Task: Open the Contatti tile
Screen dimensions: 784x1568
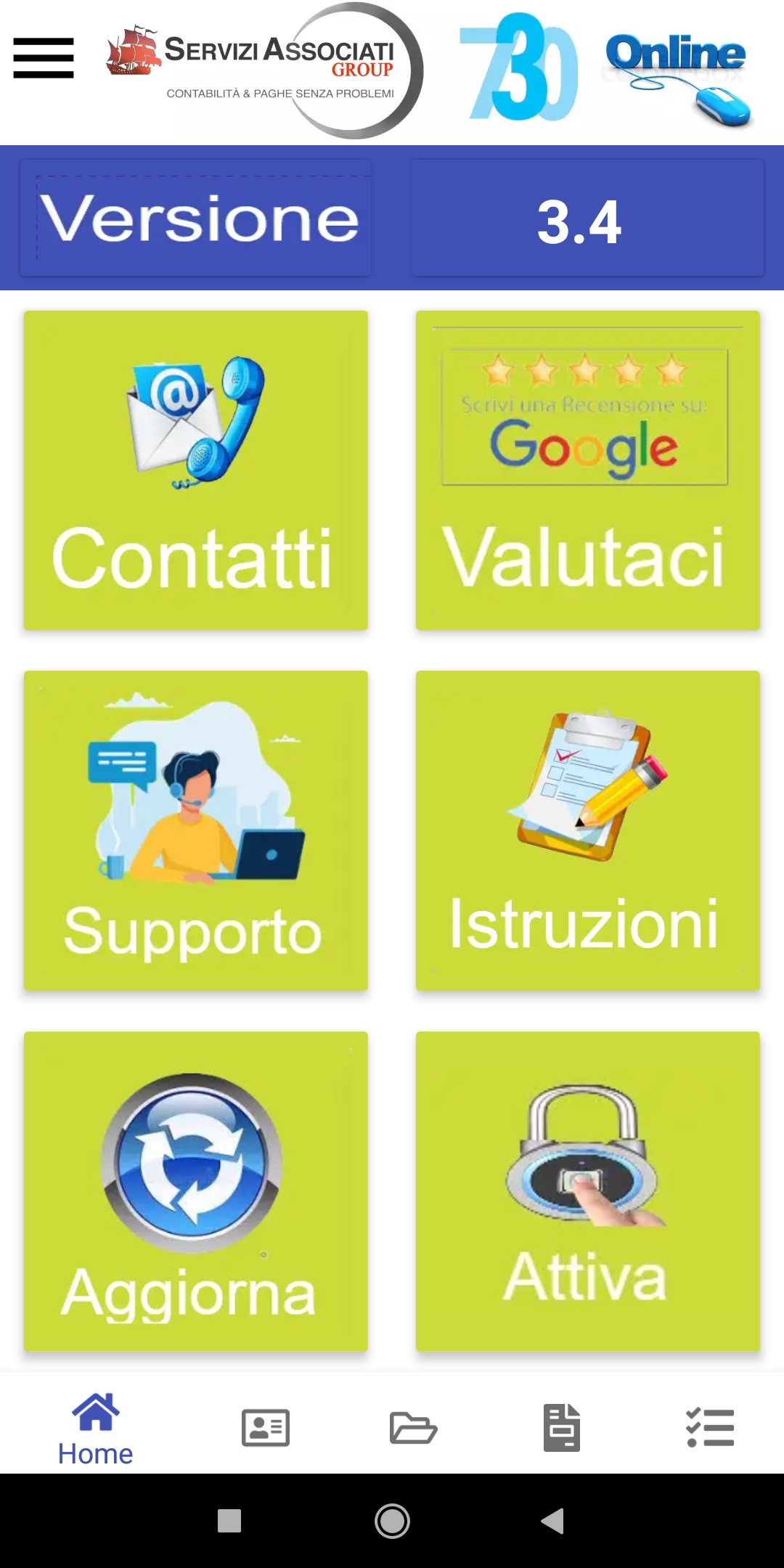Action: point(196,470)
